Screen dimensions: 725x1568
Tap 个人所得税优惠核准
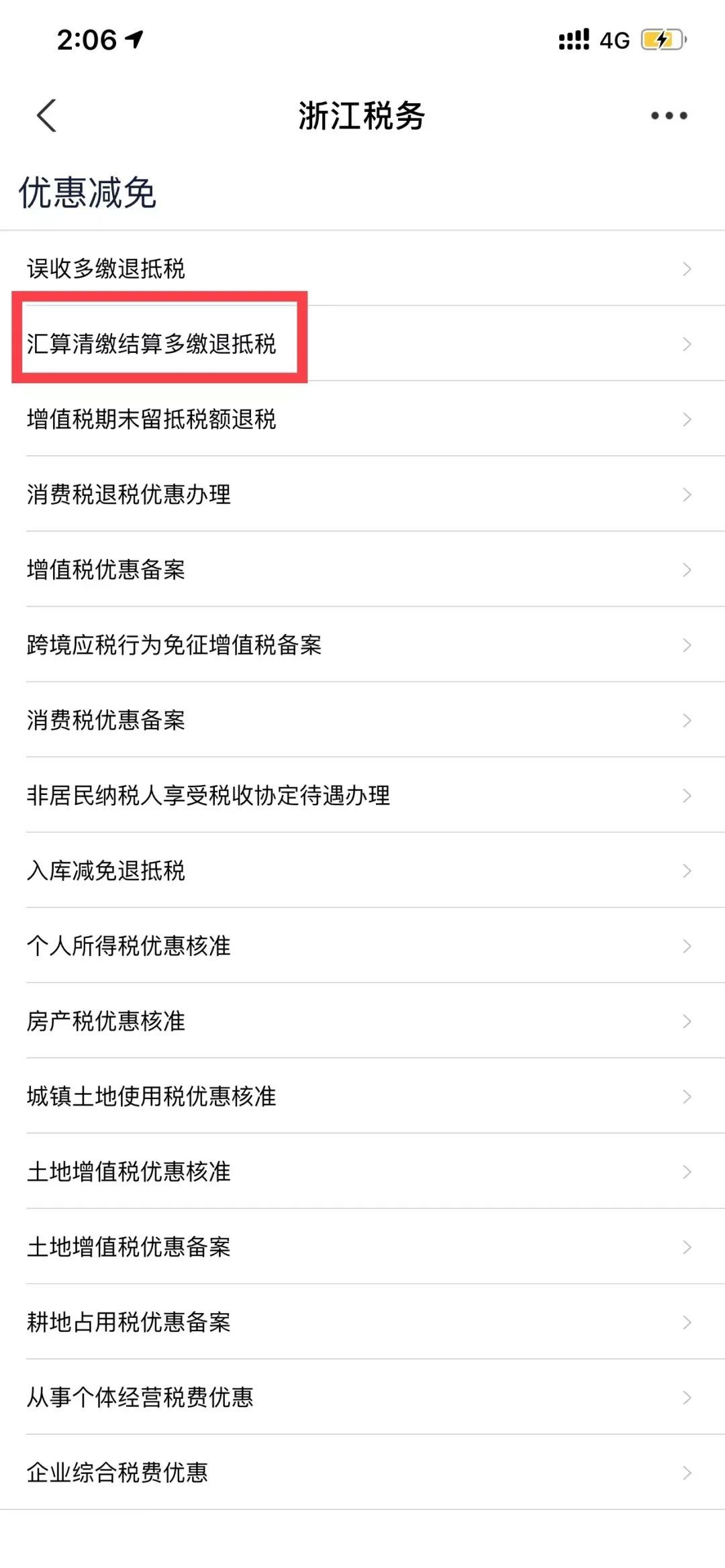click(x=362, y=945)
